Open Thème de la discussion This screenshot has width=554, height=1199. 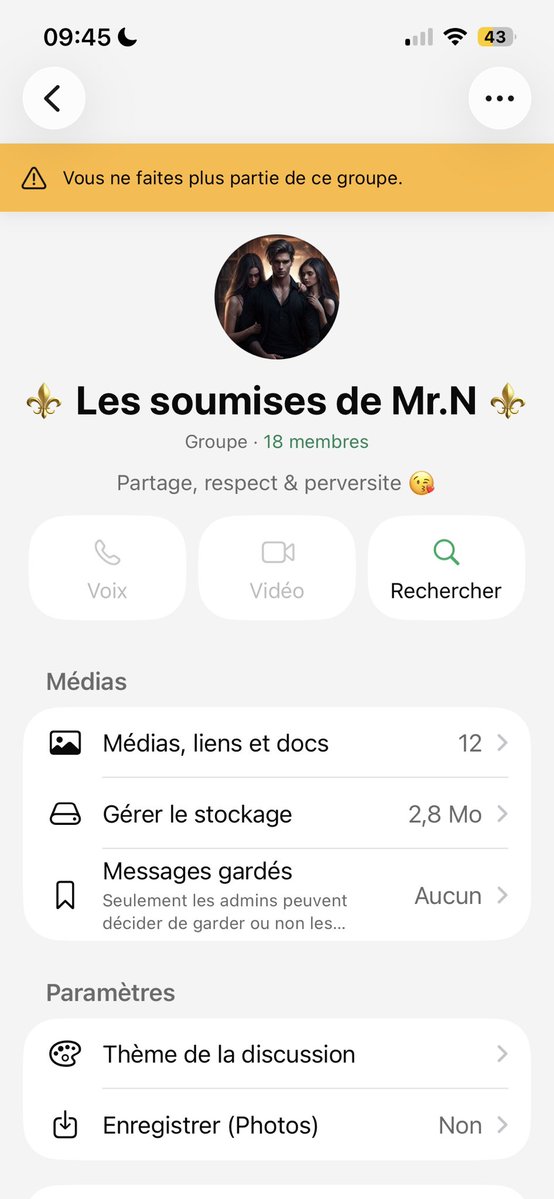[277, 1054]
